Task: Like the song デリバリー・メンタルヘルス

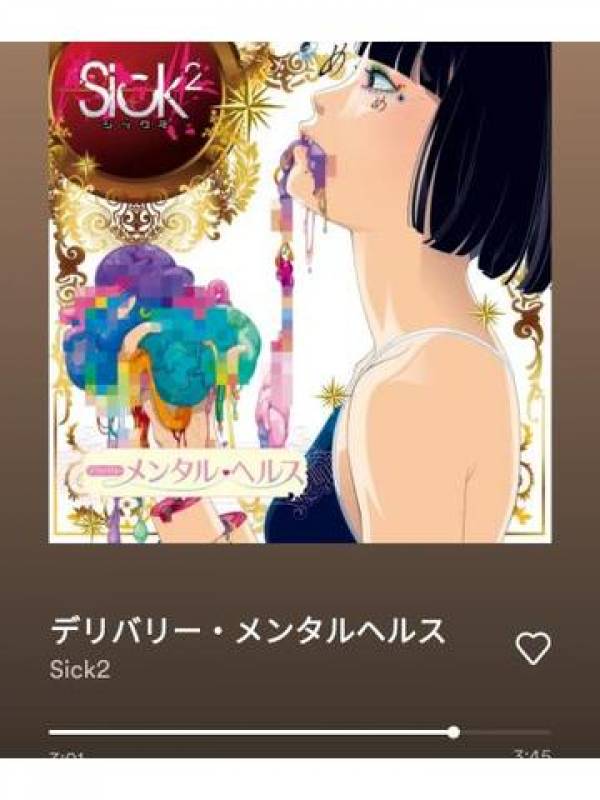Action: click(533, 649)
